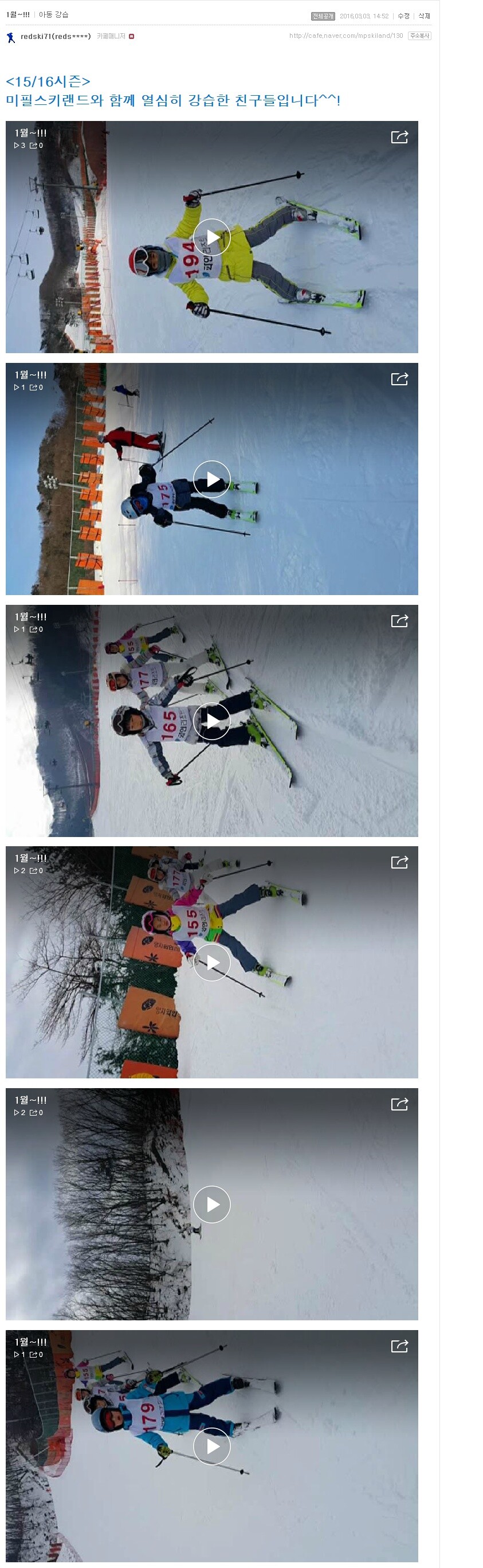Play the video of the bare trees slope
Viewport: 483px width, 1568px height.
click(x=211, y=1204)
